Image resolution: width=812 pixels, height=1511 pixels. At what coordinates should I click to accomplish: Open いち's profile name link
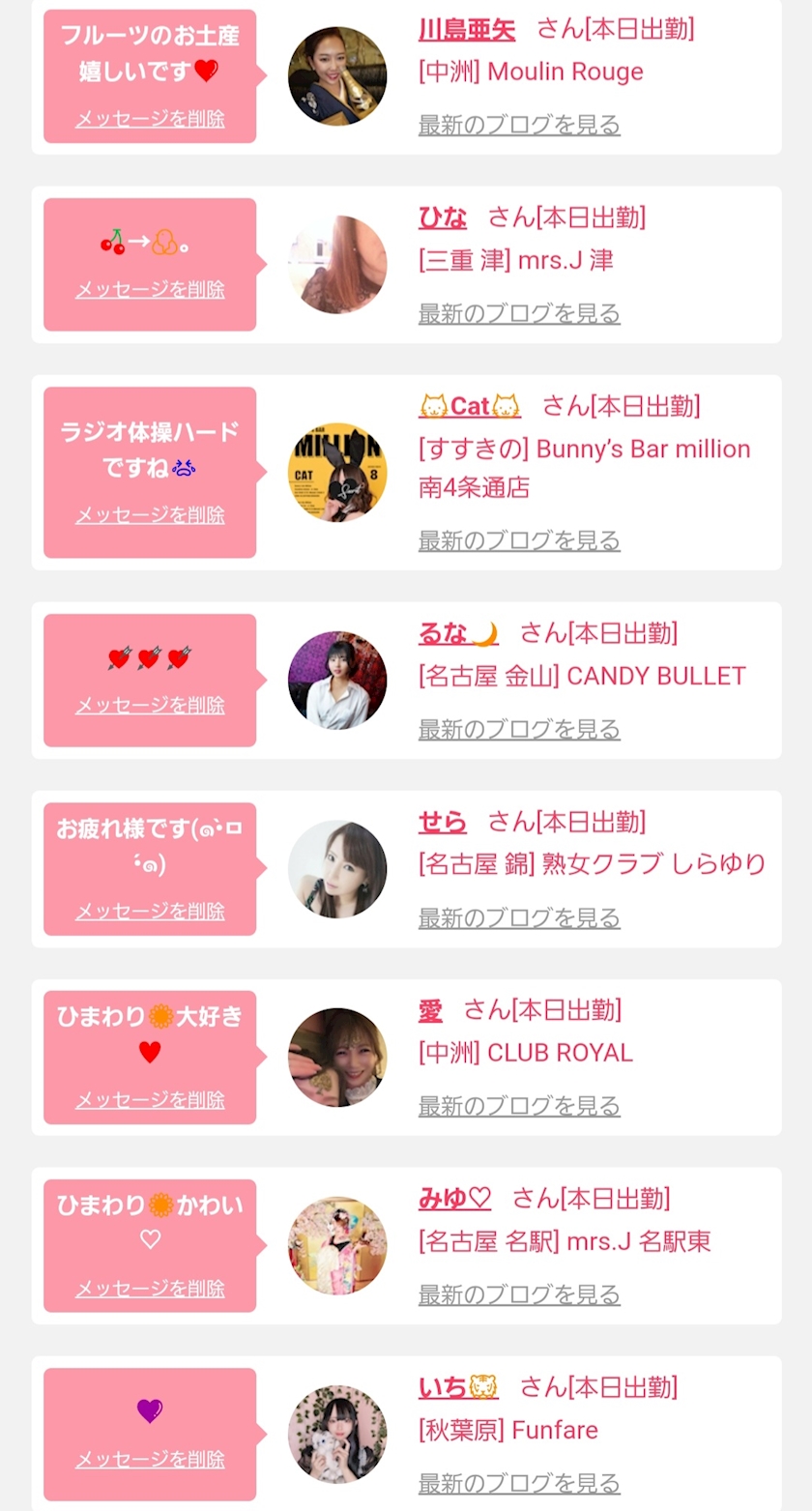tap(459, 1387)
